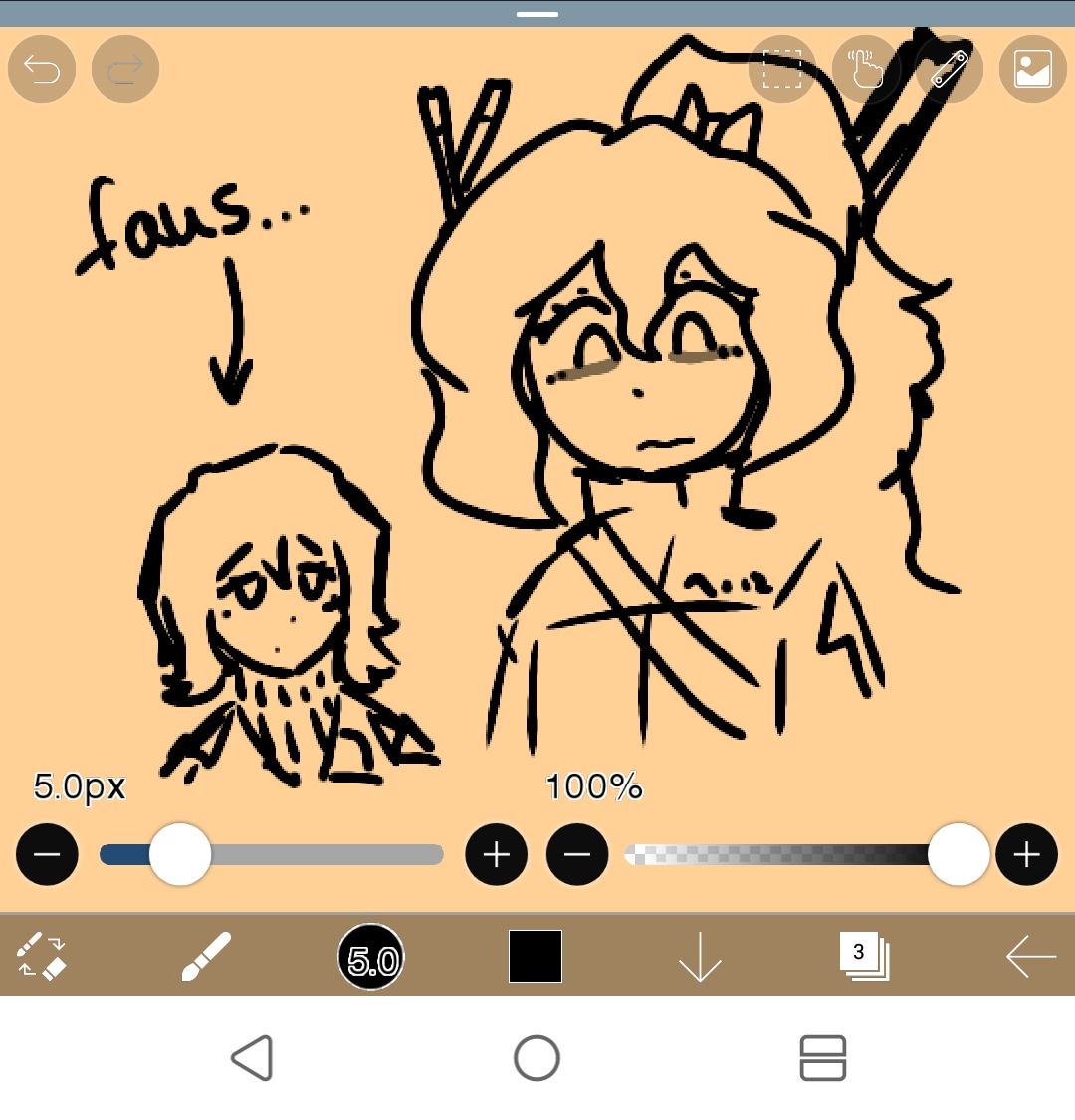Increase opacity with plus button
Screen dimensions: 1075x1120
pos(1026,854)
